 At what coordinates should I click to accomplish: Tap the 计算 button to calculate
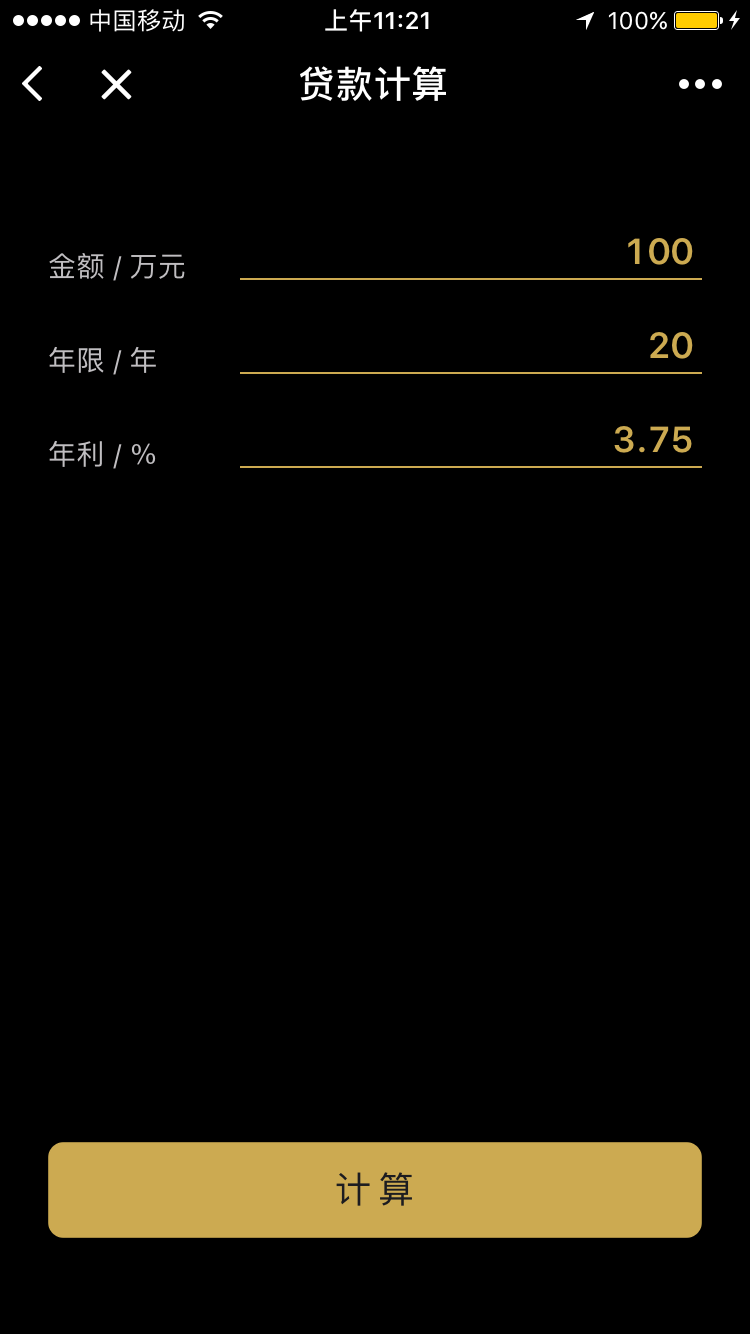point(375,1189)
